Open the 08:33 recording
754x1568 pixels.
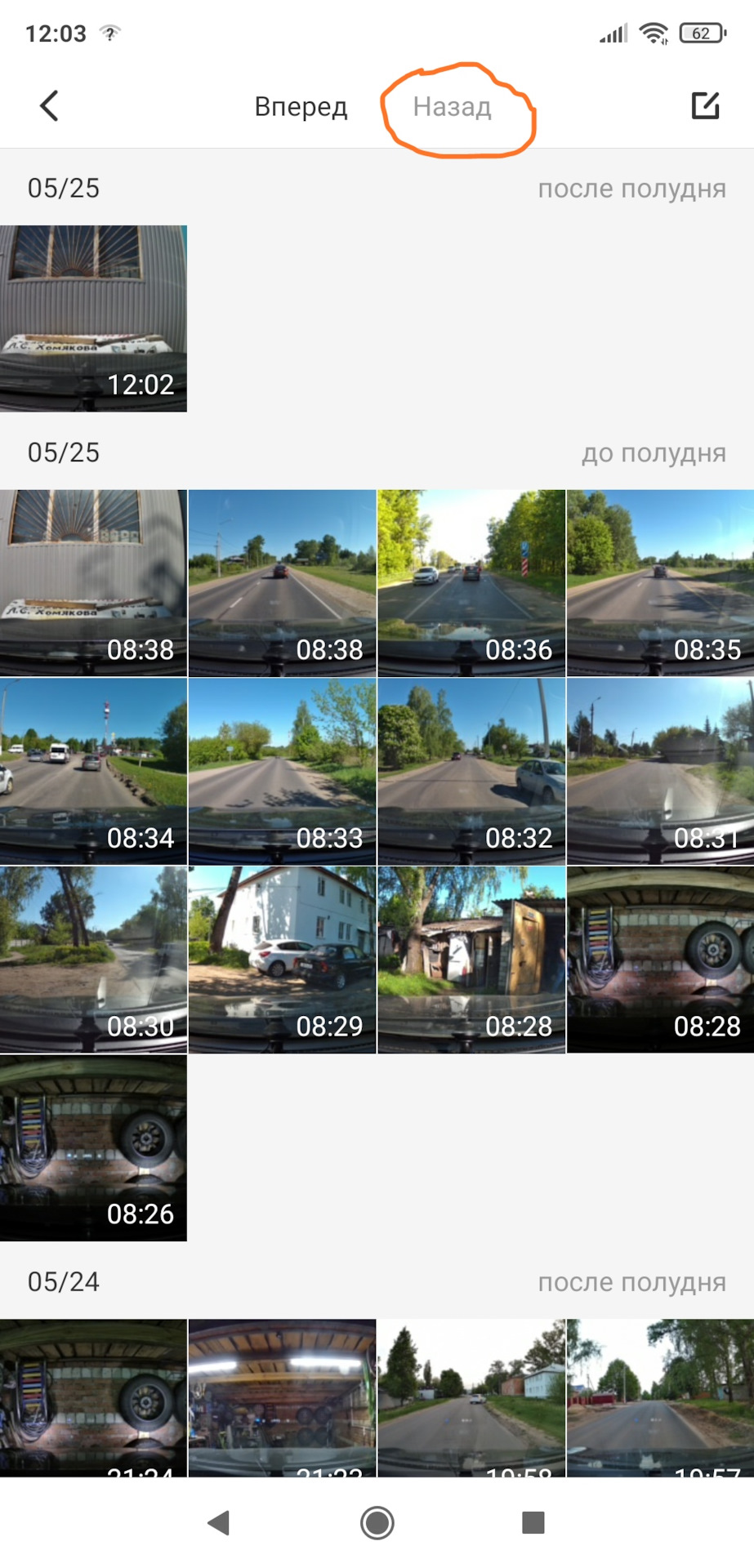(x=282, y=771)
